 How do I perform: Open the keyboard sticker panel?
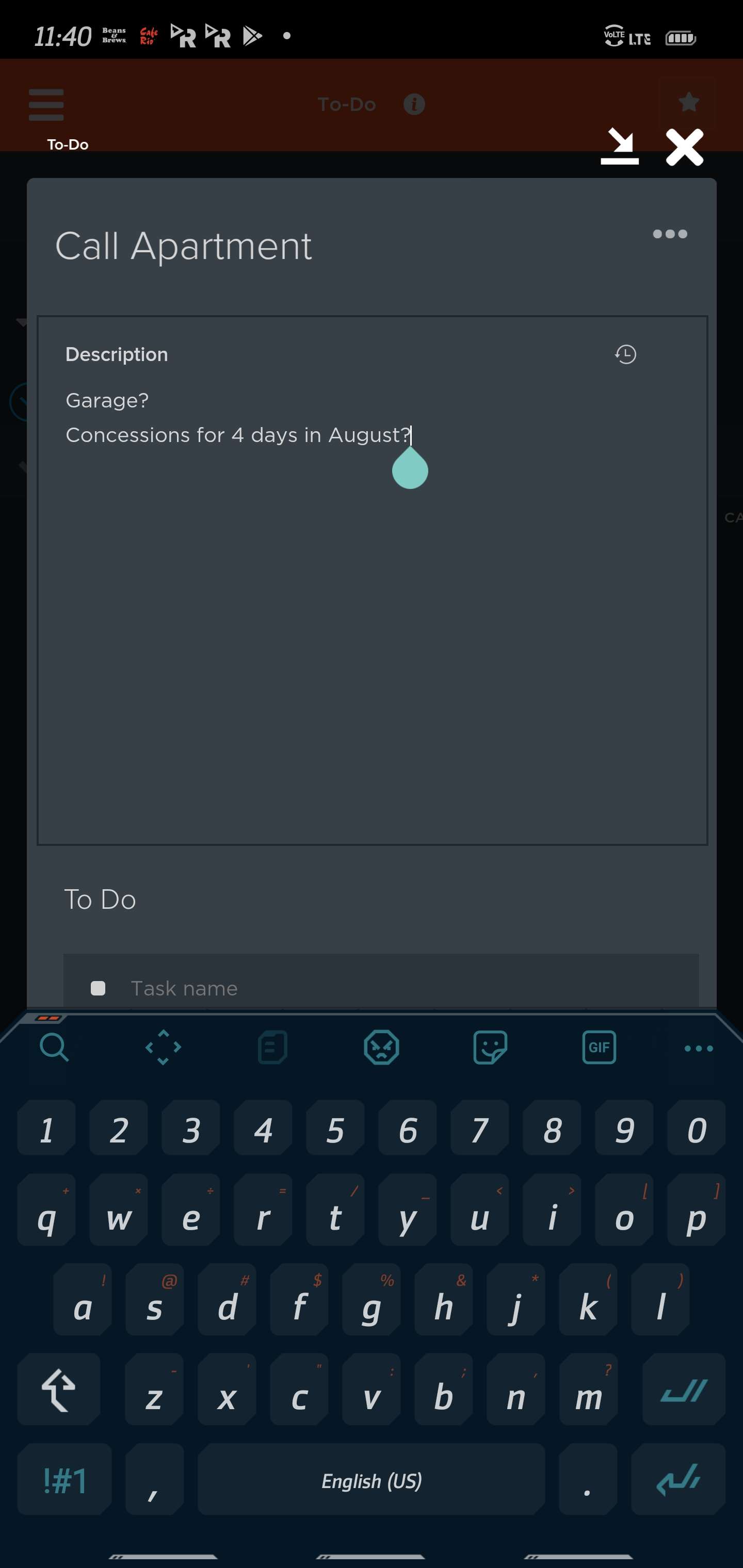pos(490,1048)
